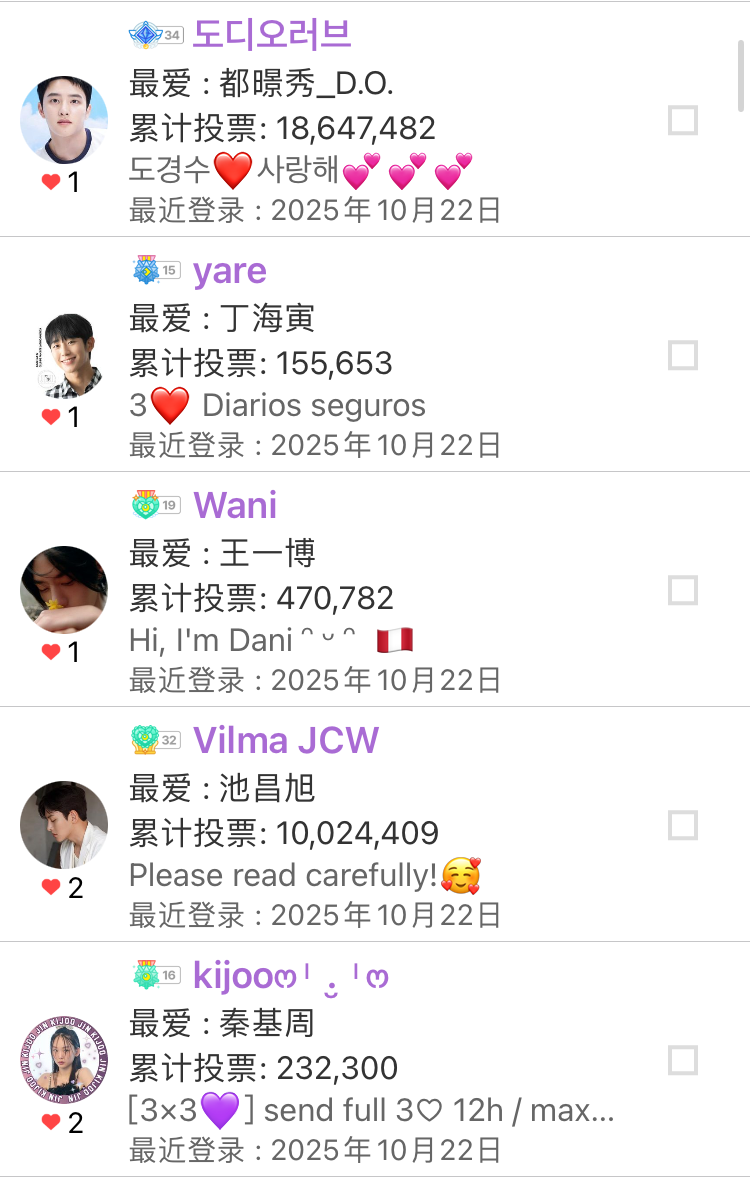Check the box beside Wani

click(683, 591)
